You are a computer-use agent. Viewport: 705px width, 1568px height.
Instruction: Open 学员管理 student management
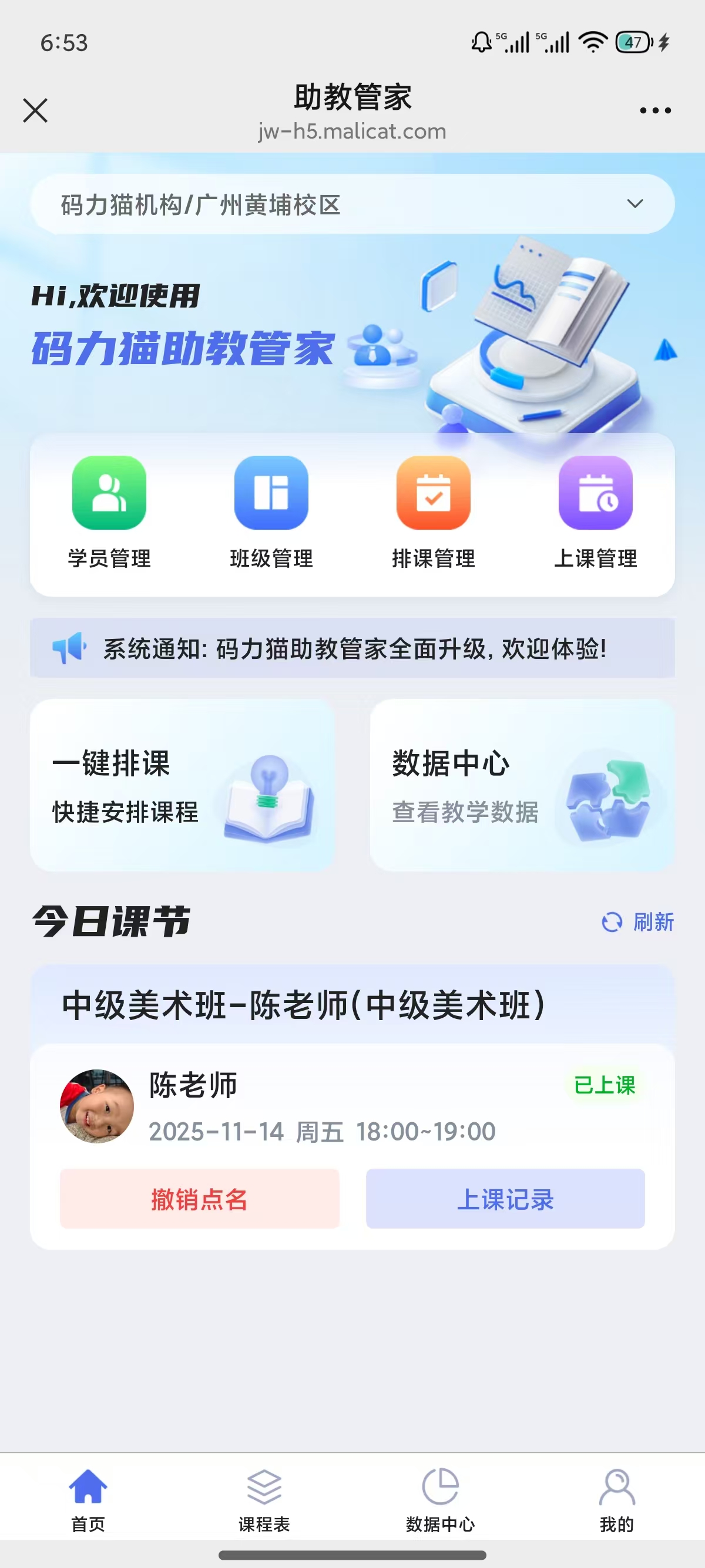click(x=109, y=513)
